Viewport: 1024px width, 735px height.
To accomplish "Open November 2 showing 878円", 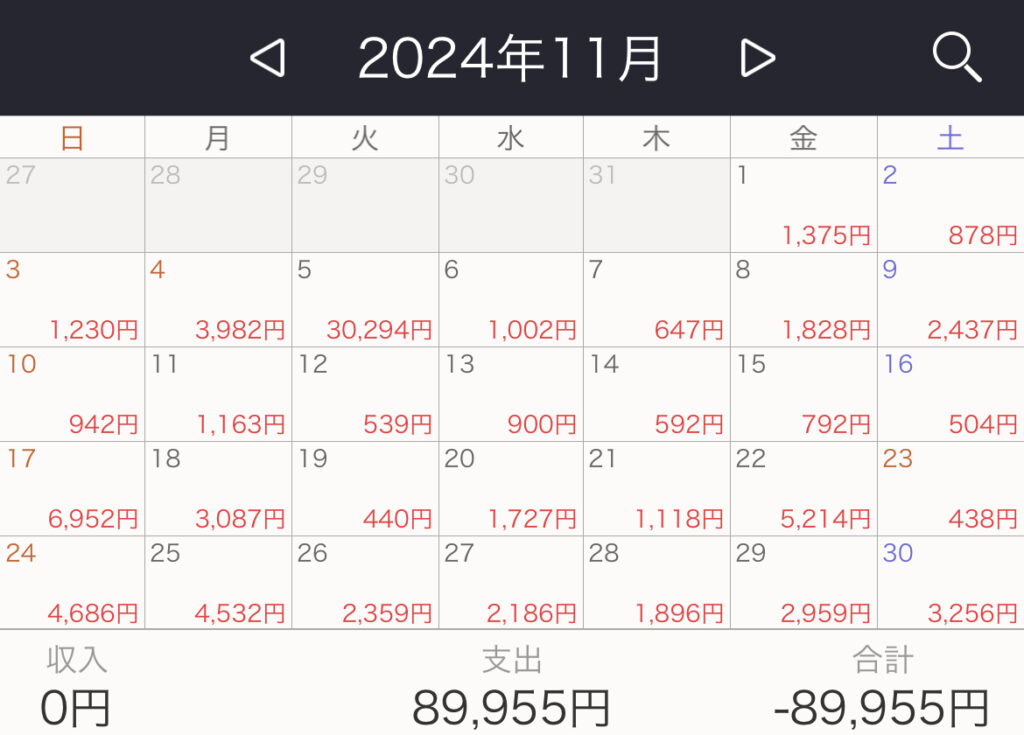I will pyautogui.click(x=950, y=205).
